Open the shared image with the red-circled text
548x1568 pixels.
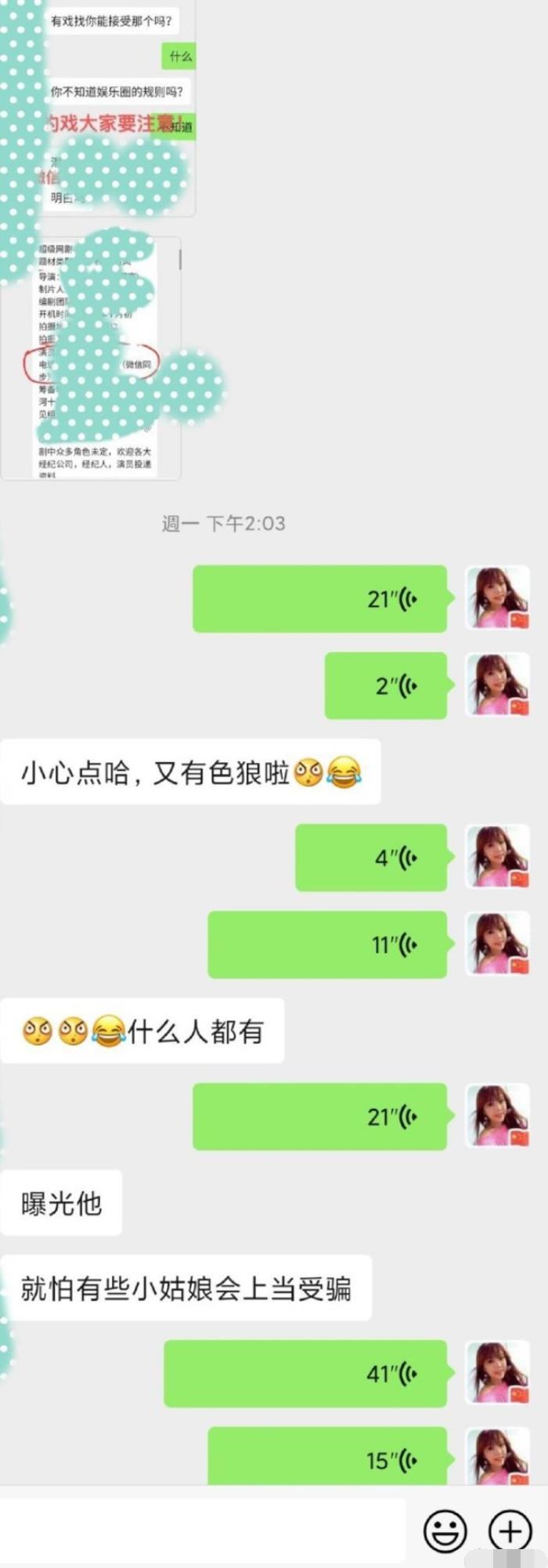coord(92,358)
